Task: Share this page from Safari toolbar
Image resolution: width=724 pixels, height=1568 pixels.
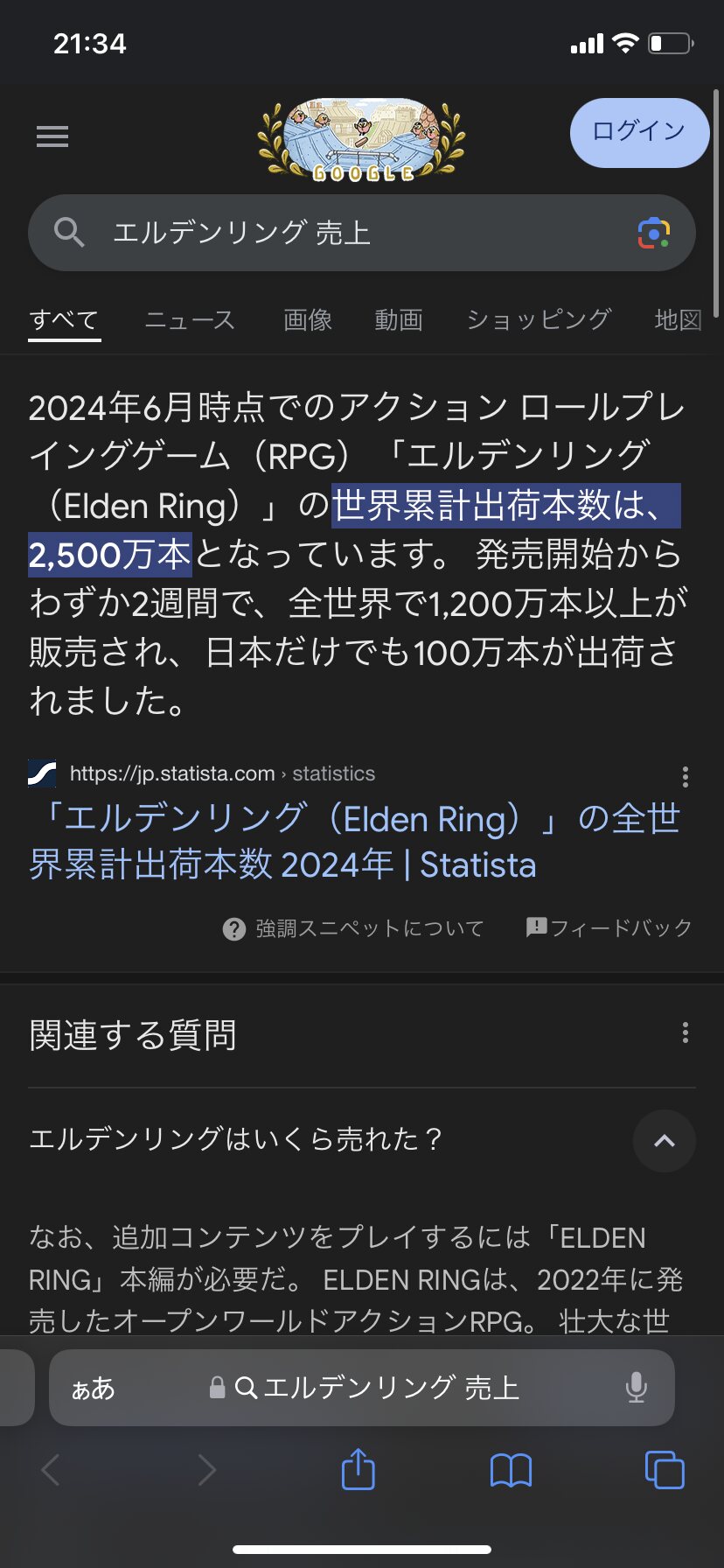Action: (358, 1469)
